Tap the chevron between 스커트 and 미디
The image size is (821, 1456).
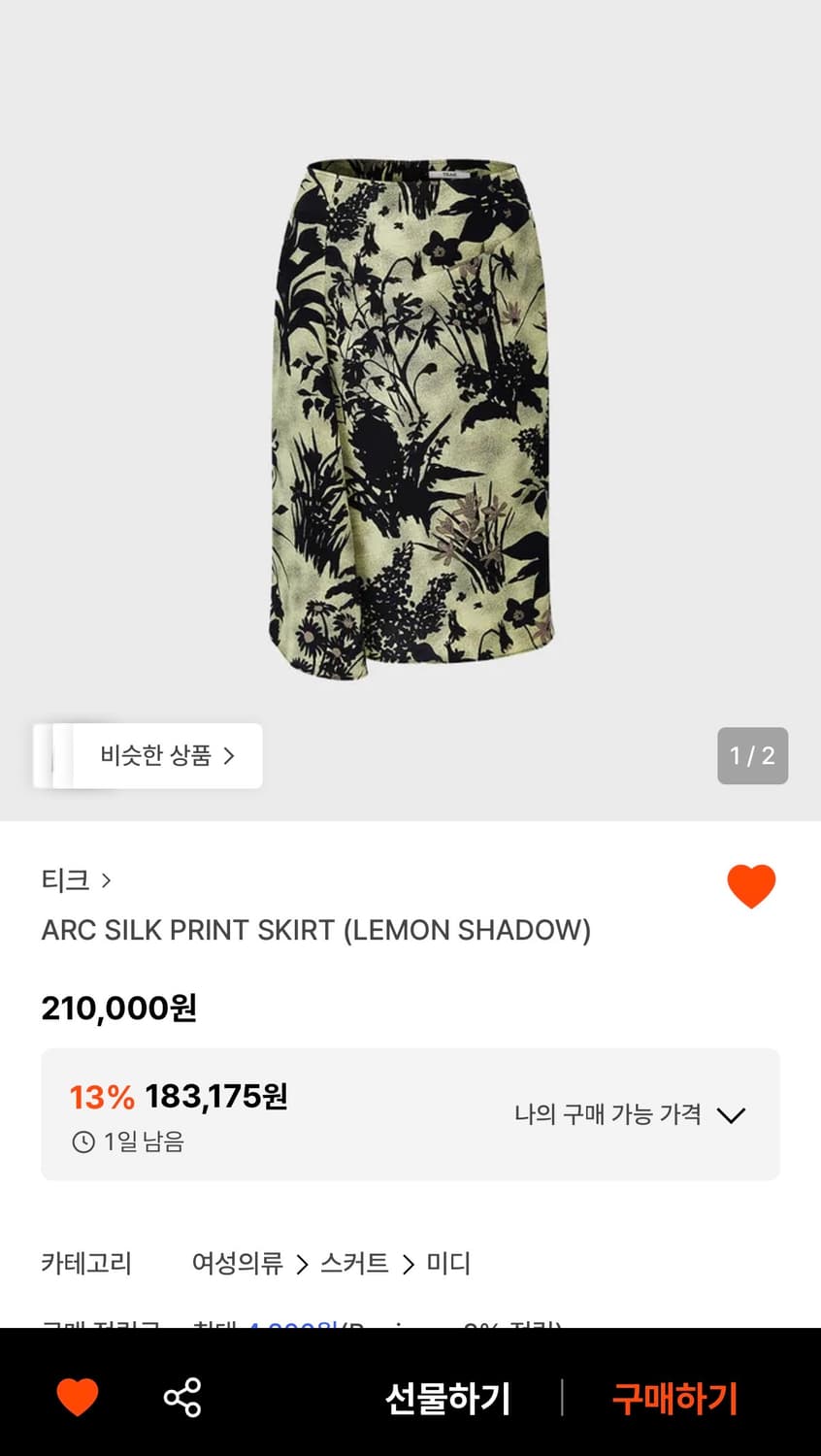[408, 1264]
